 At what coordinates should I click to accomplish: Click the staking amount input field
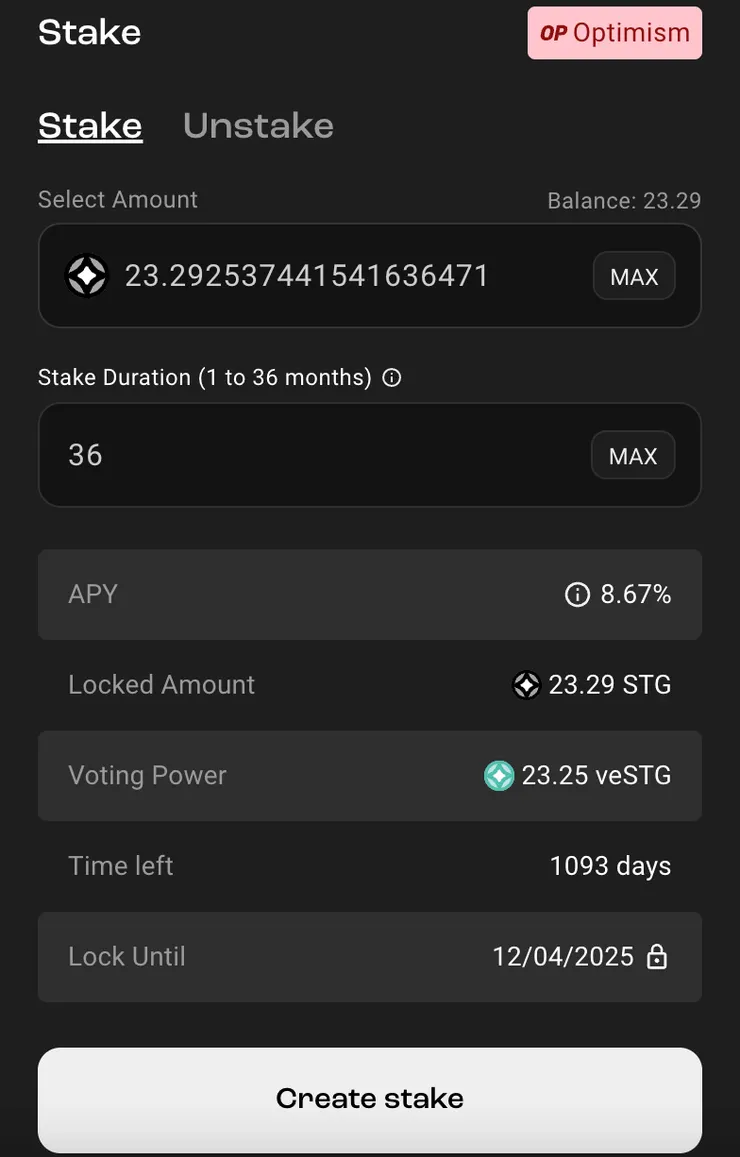[300, 275]
